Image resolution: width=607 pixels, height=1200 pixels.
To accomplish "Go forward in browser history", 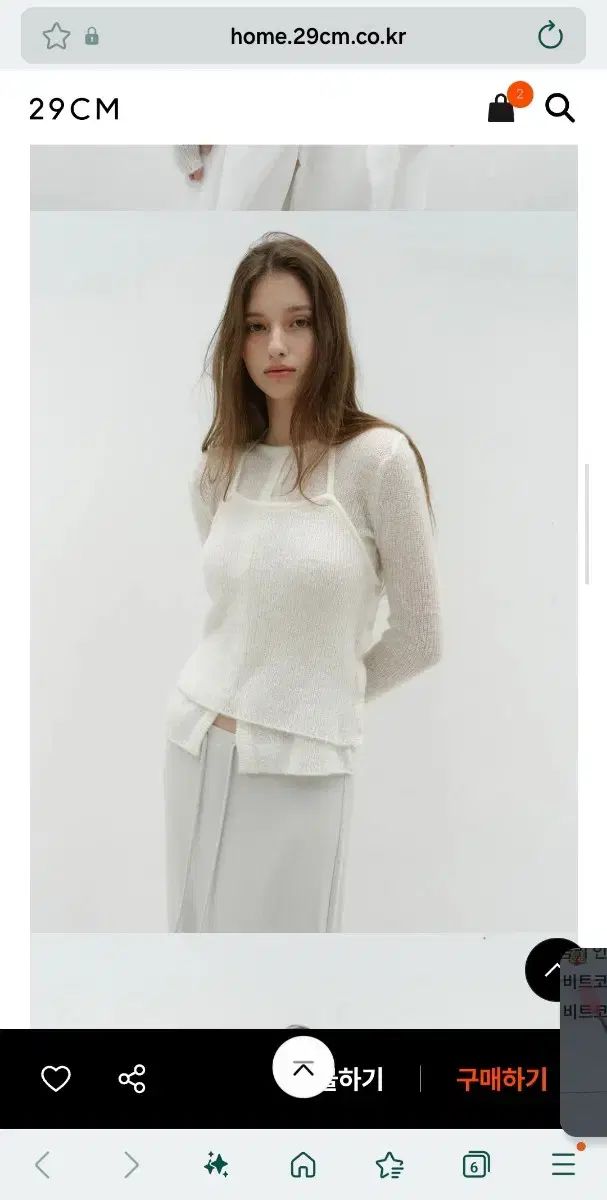I will pos(131,1165).
